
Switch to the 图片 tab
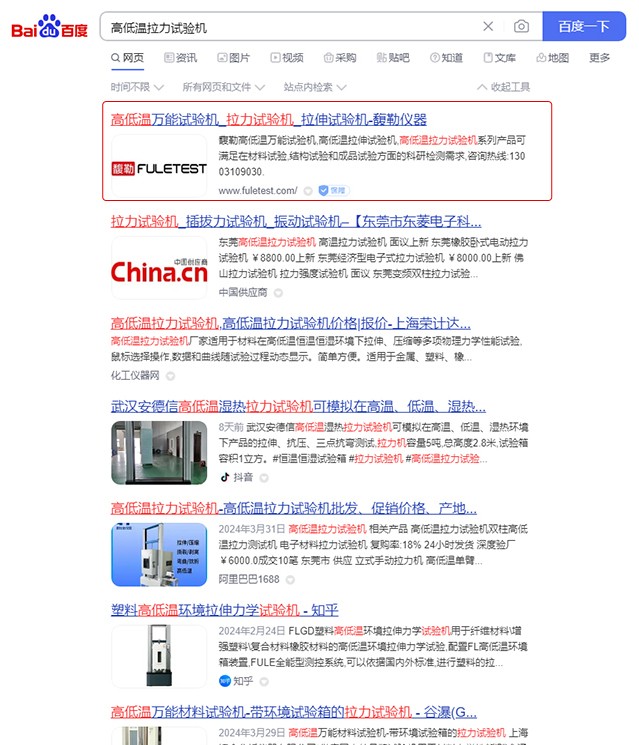click(233, 58)
